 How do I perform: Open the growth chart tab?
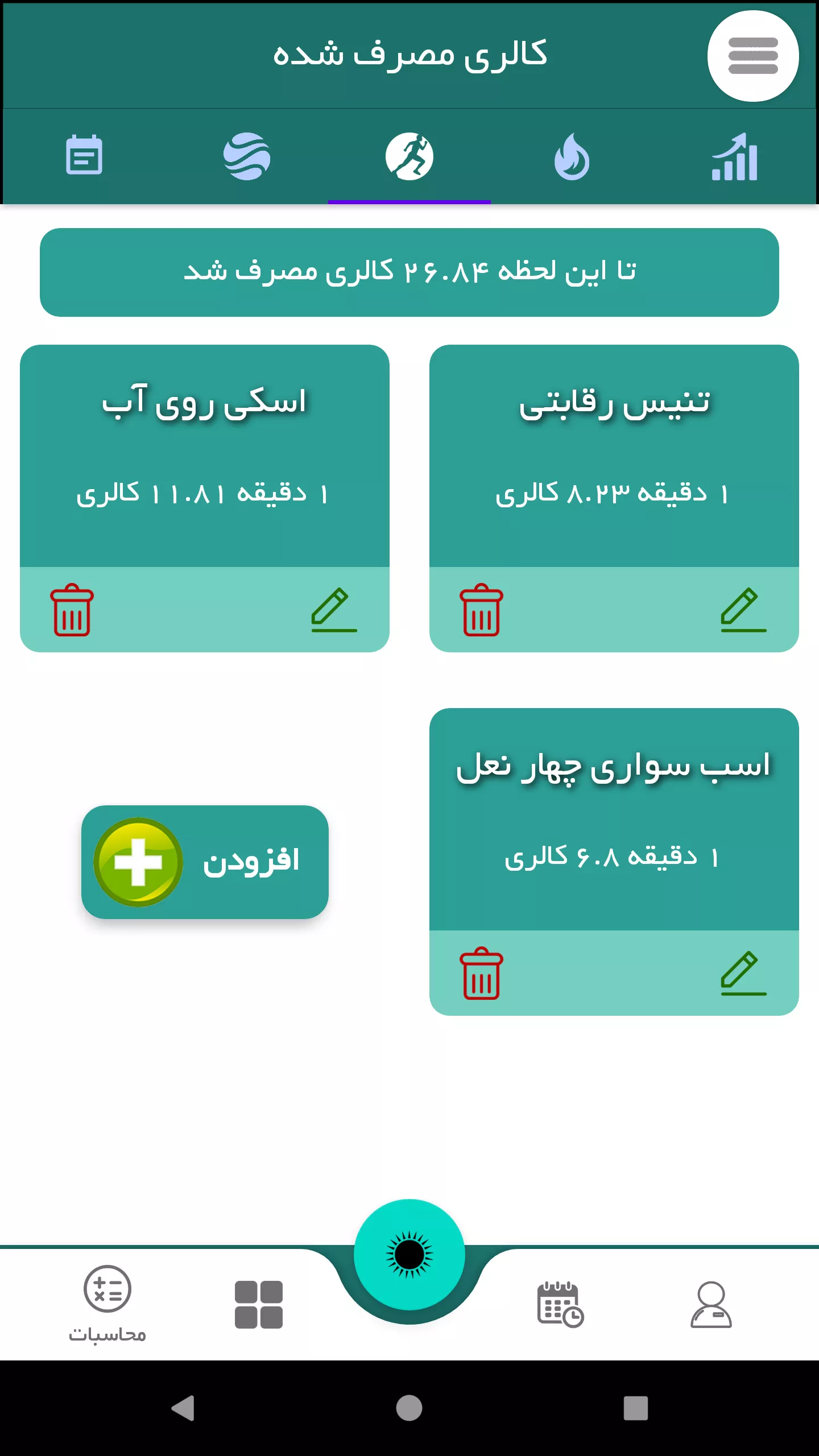[735, 156]
